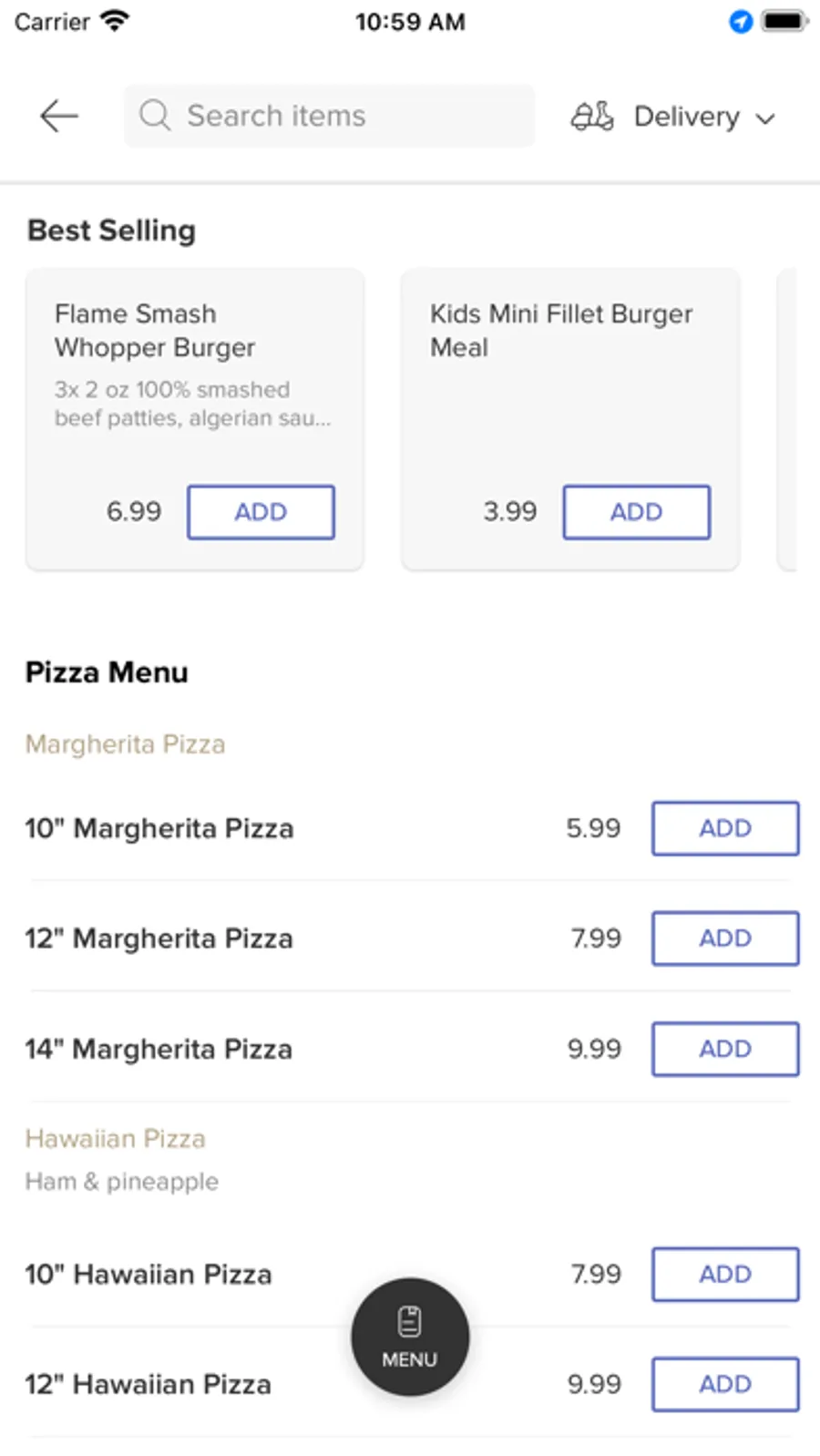Open the Delivery dropdown
This screenshot has height=1456, width=820.
[674, 118]
